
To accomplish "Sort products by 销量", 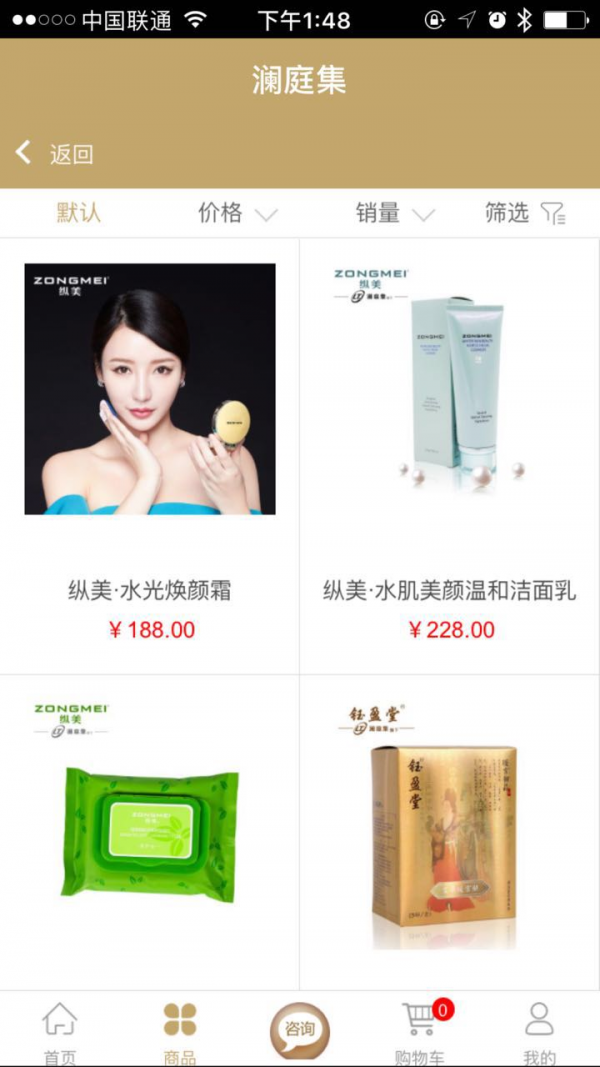I will tap(394, 213).
